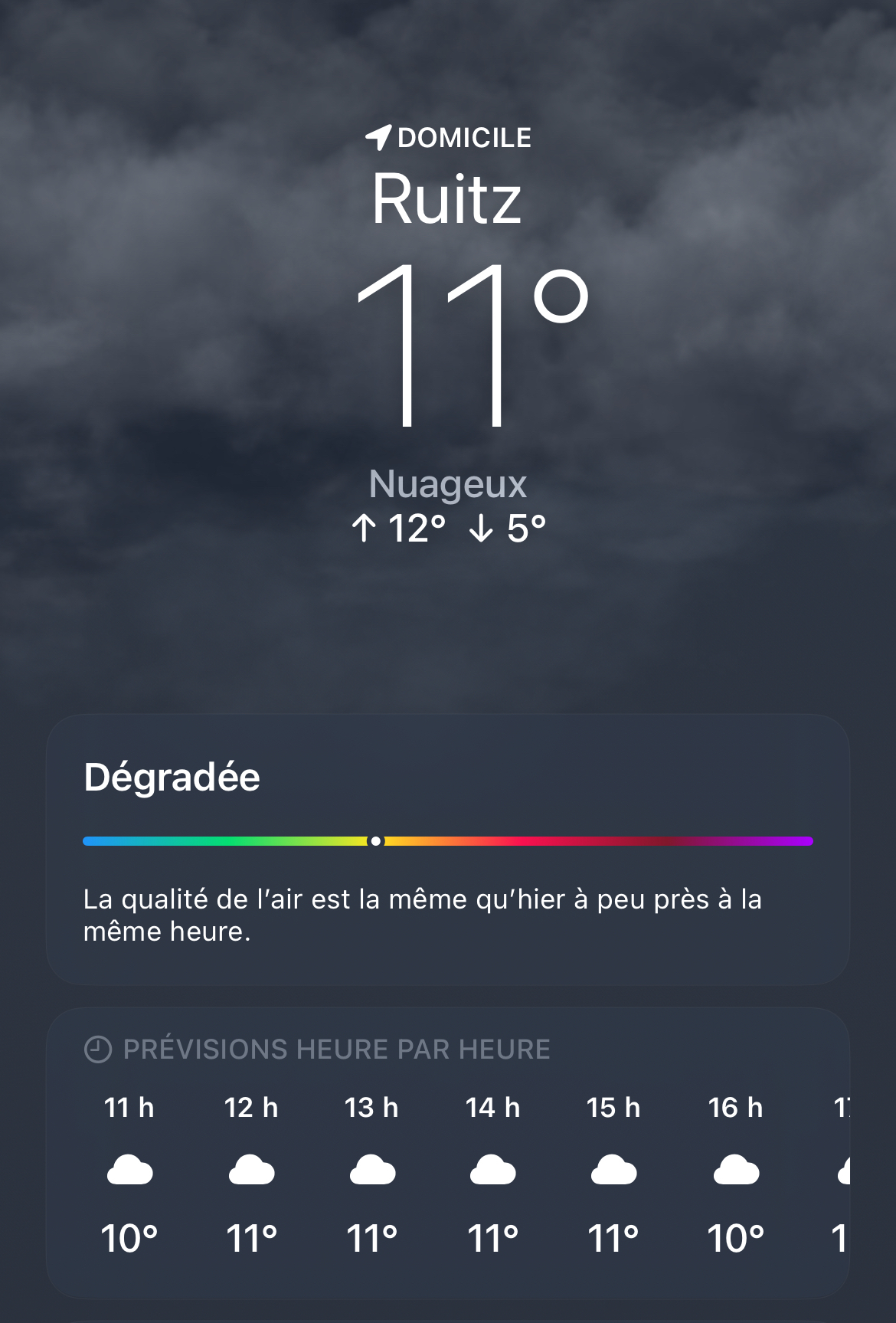896x1323 pixels.
Task: Tap the cloud icon under 16 h
Action: (x=735, y=1168)
